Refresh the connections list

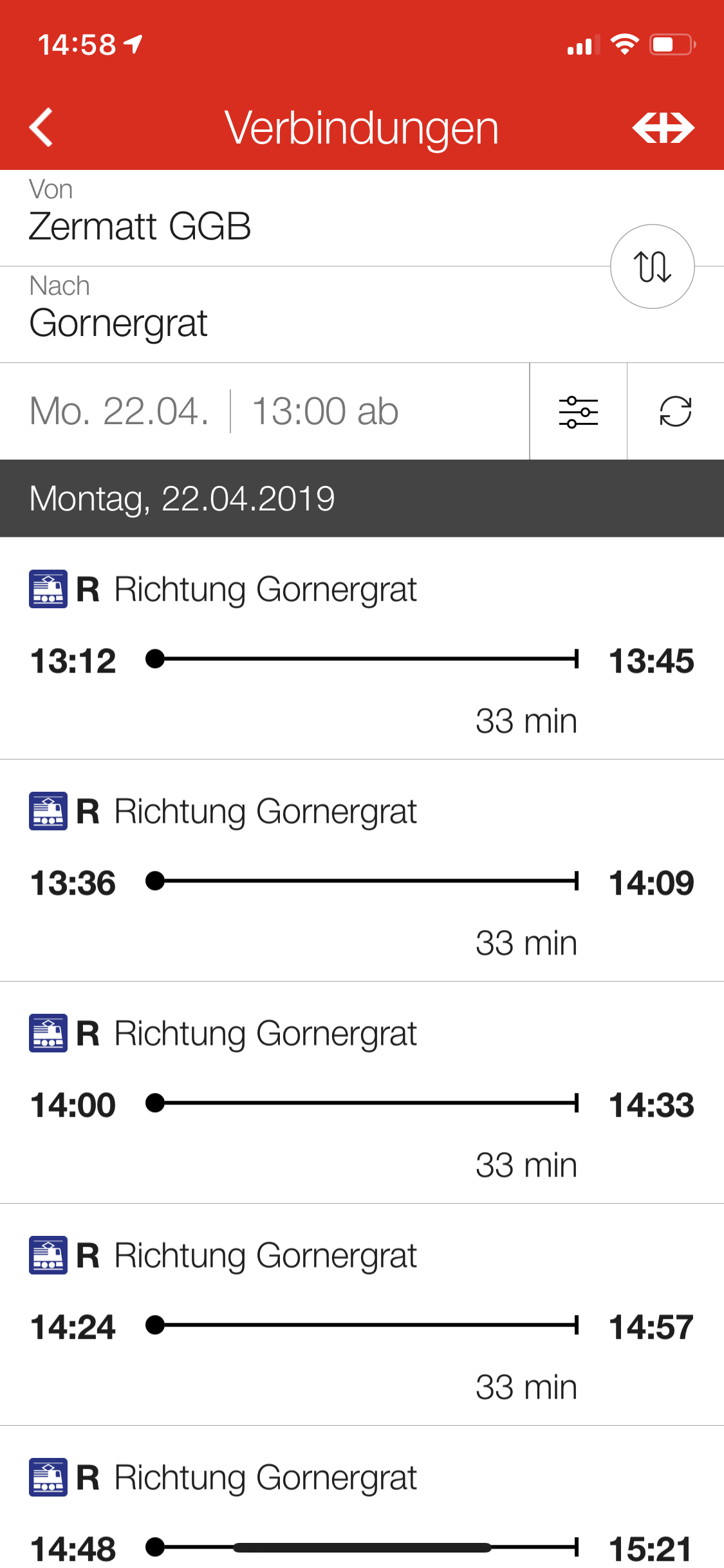pos(675,412)
